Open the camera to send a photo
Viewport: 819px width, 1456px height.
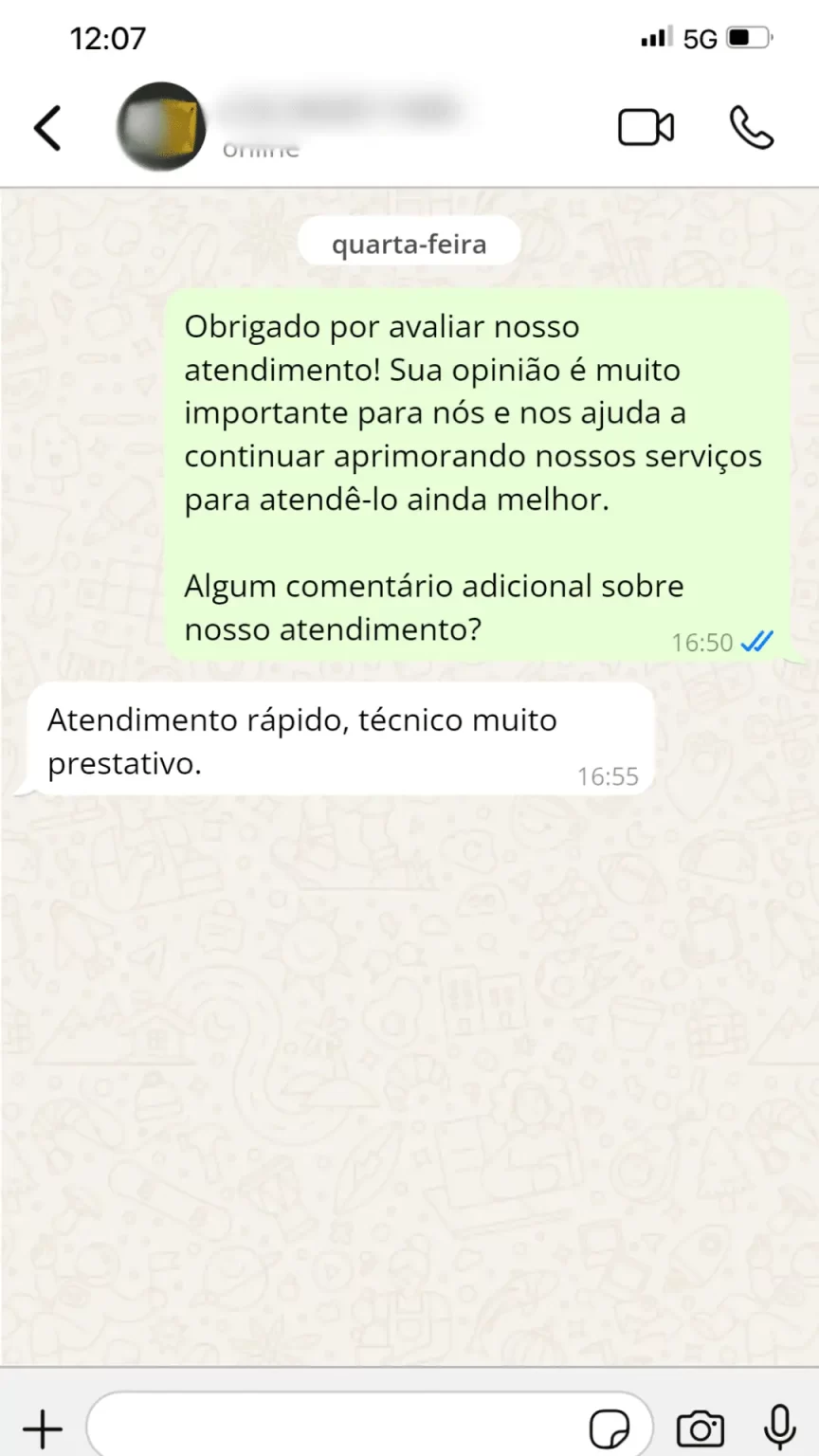coord(701,1428)
